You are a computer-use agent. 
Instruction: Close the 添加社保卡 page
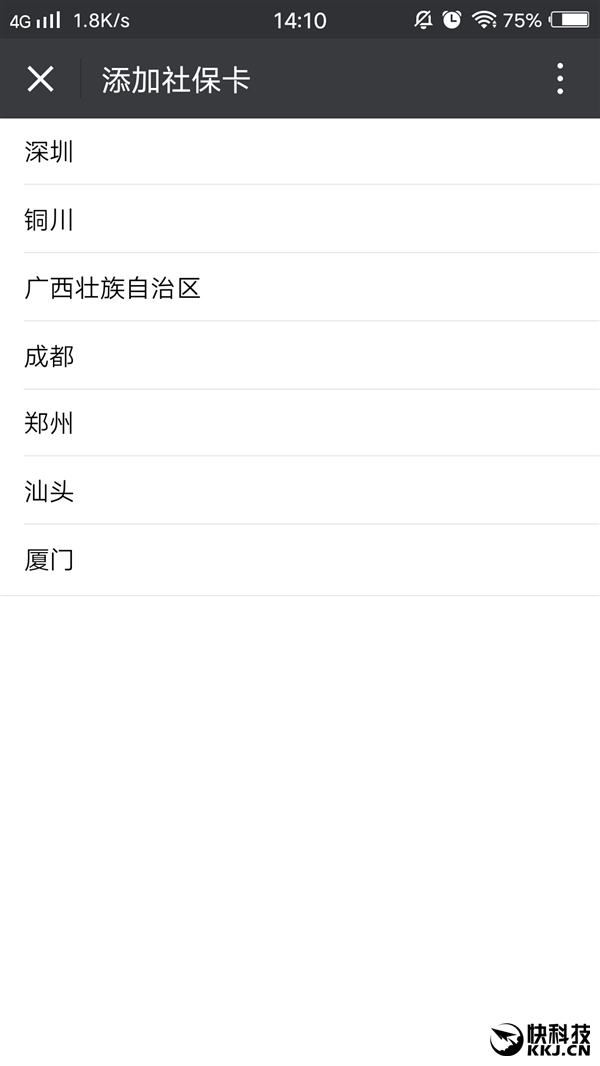40,79
